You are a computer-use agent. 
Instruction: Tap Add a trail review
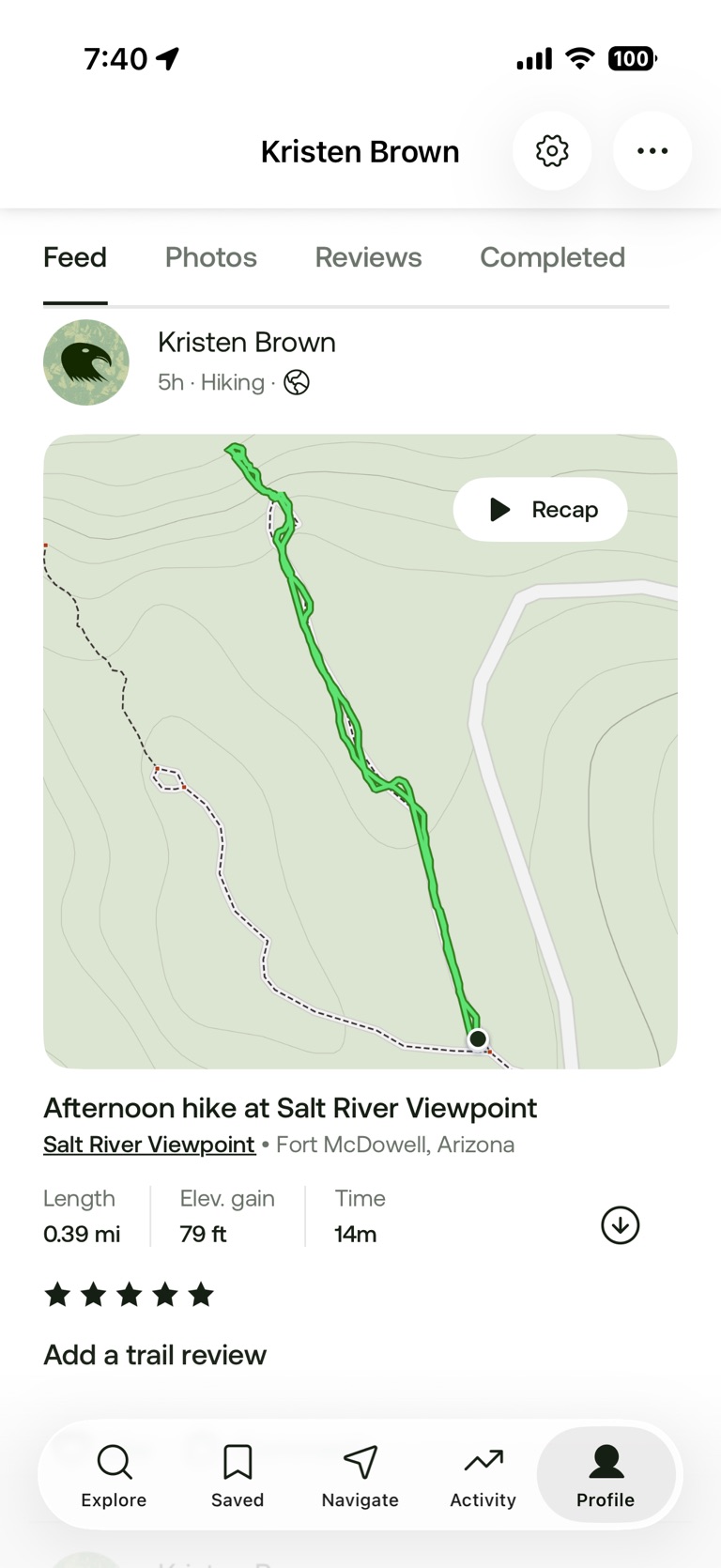[x=155, y=1355]
